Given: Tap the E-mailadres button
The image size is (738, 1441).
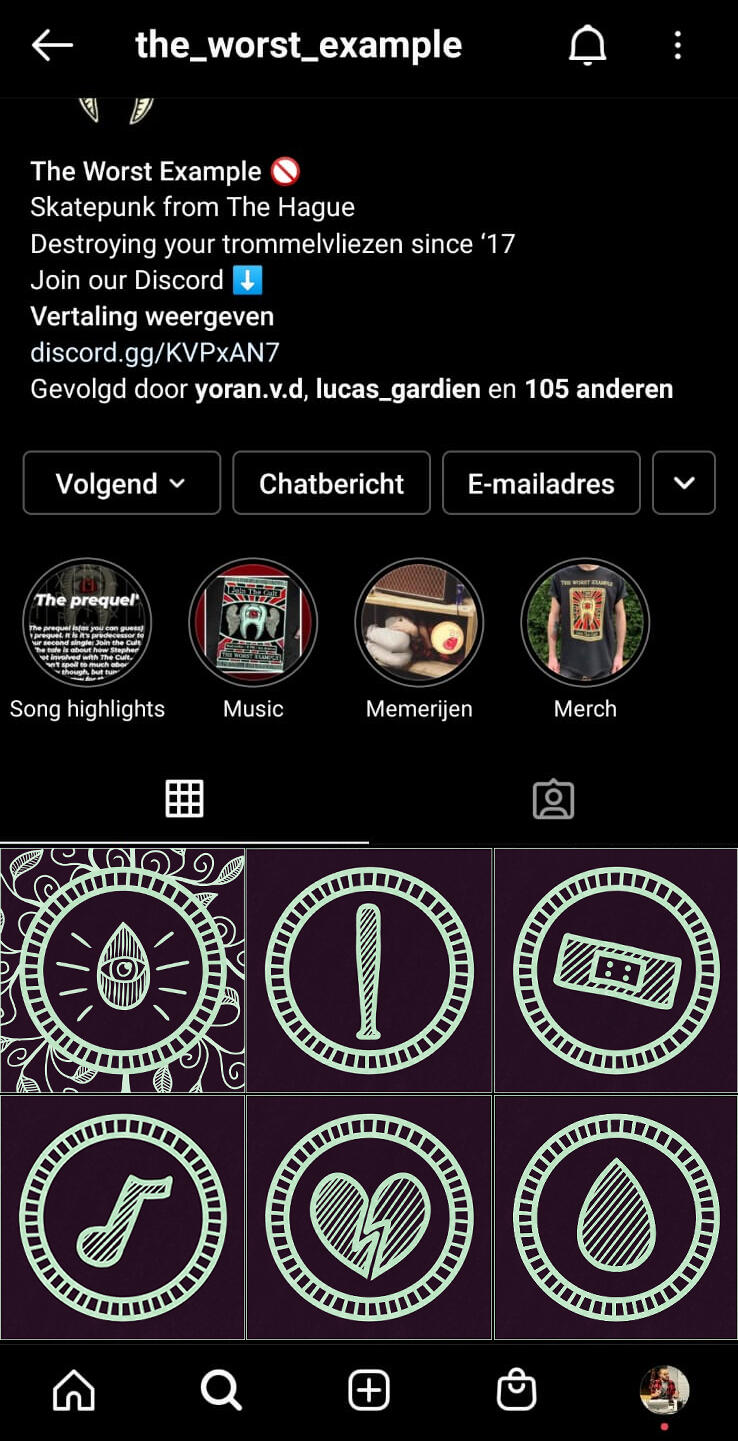Looking at the screenshot, I should (540, 483).
